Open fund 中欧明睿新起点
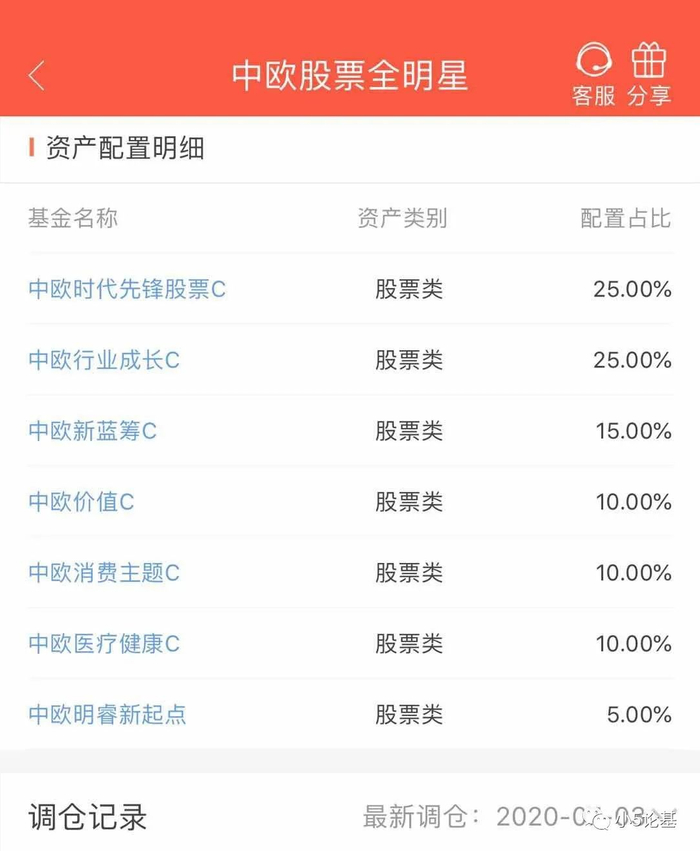The image size is (700, 851). point(107,715)
